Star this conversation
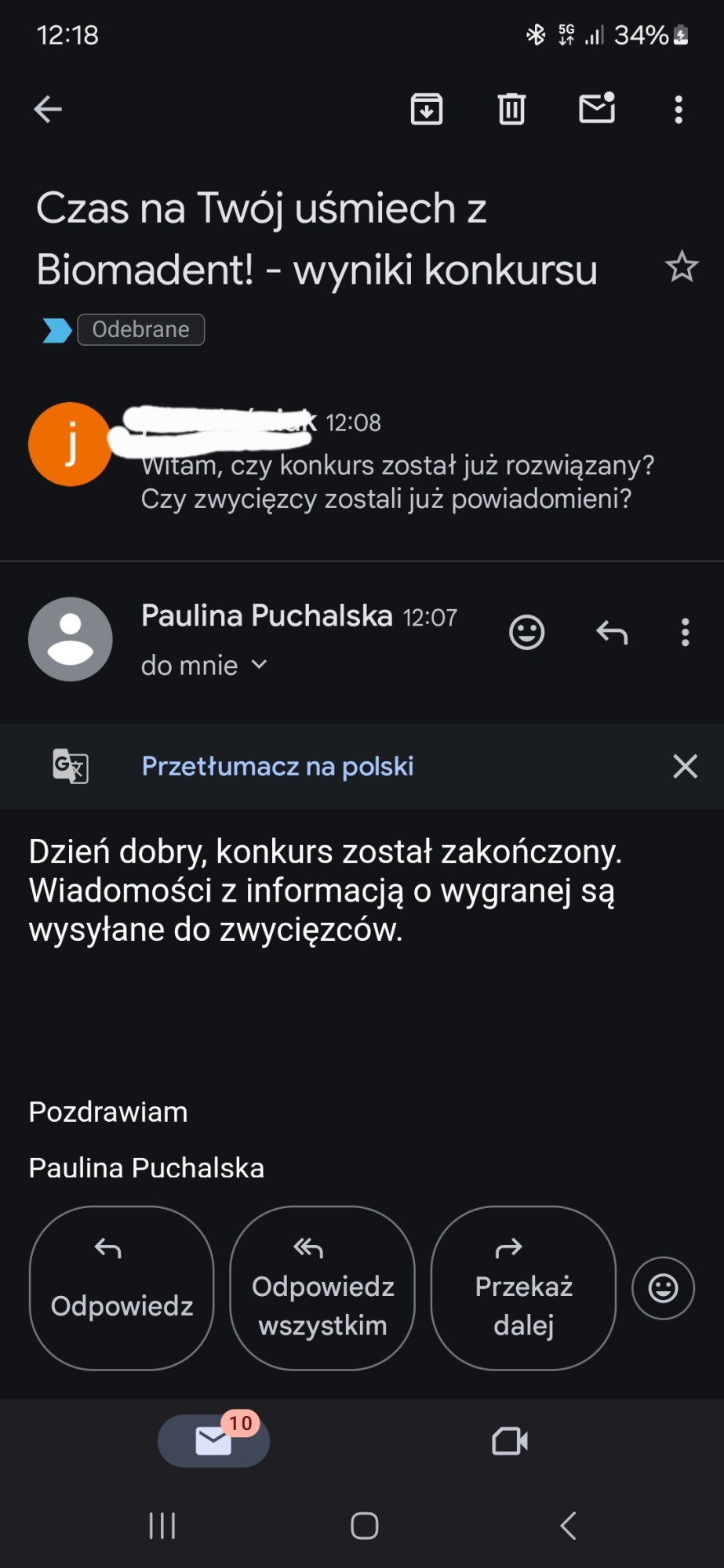The height and width of the screenshot is (1568, 724). [x=682, y=267]
